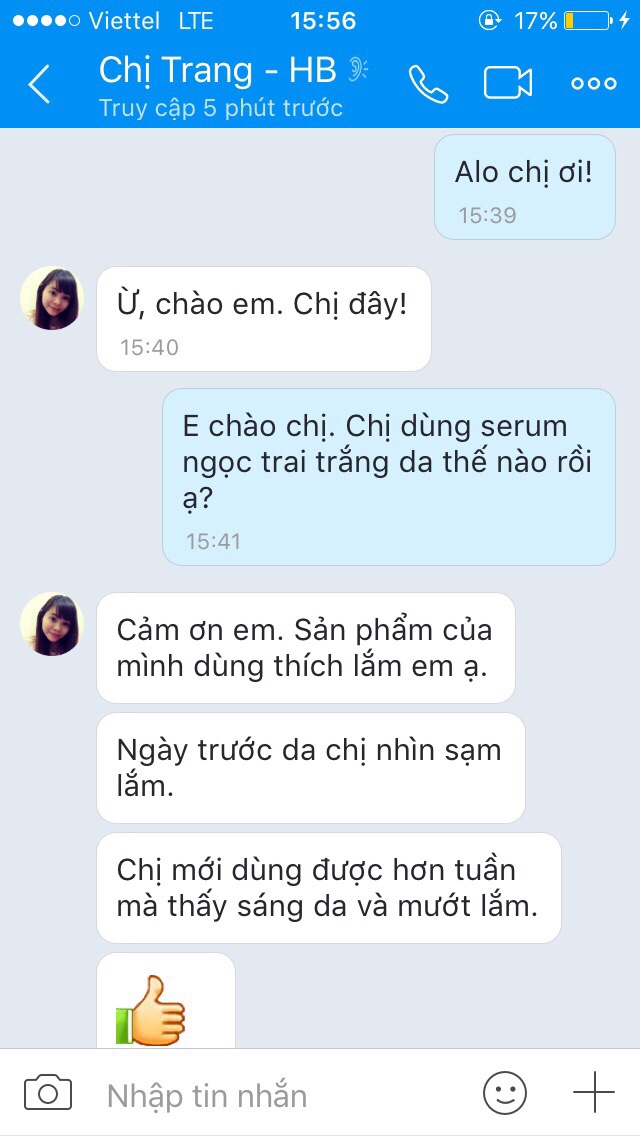This screenshot has height=1136, width=640.
Task: Go back from Chị Trang chat
Action: (x=39, y=83)
